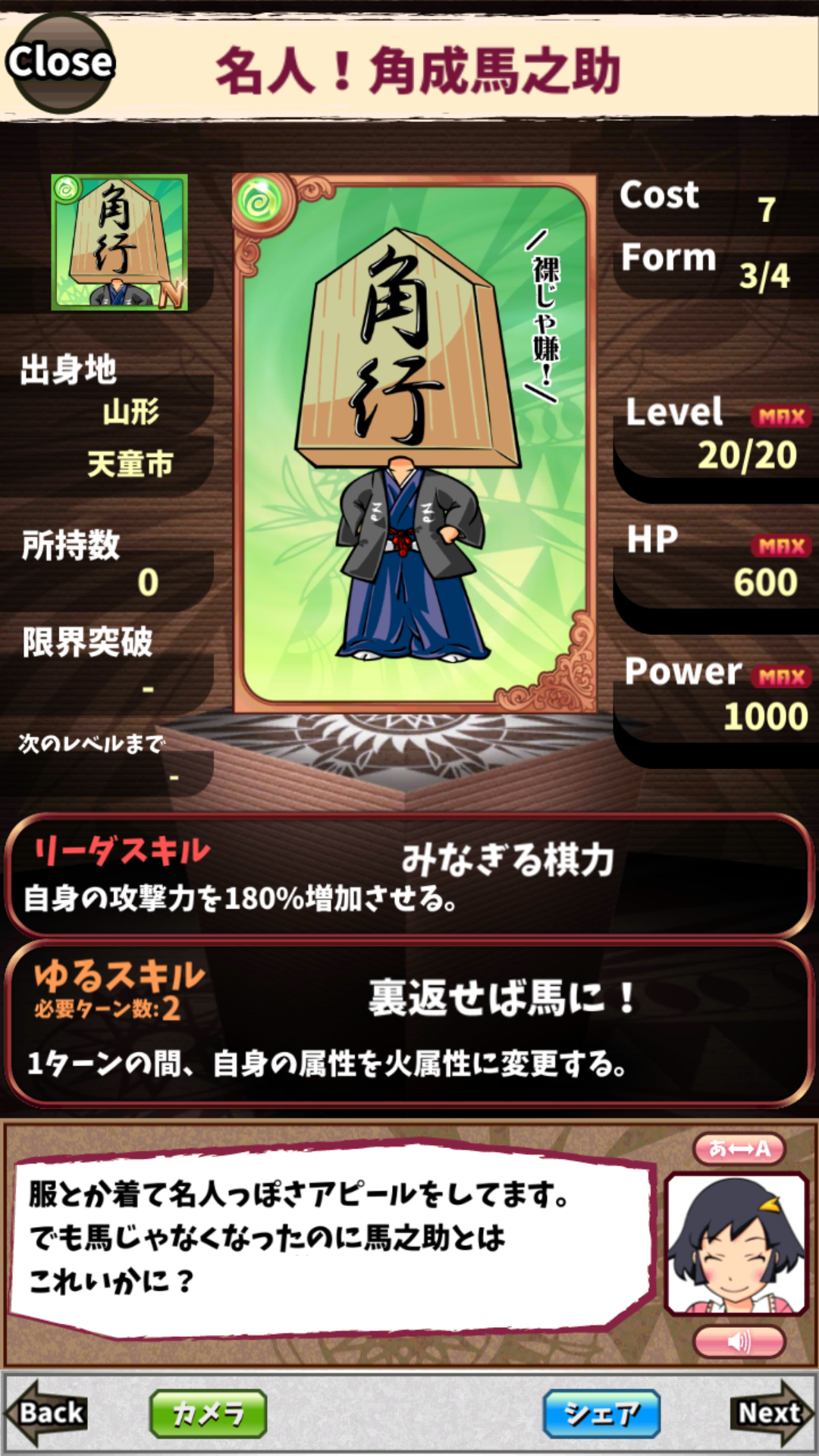The width and height of the screenshot is (819, 1456).
Task: Go back to the previous character
Action: [x=47, y=1413]
